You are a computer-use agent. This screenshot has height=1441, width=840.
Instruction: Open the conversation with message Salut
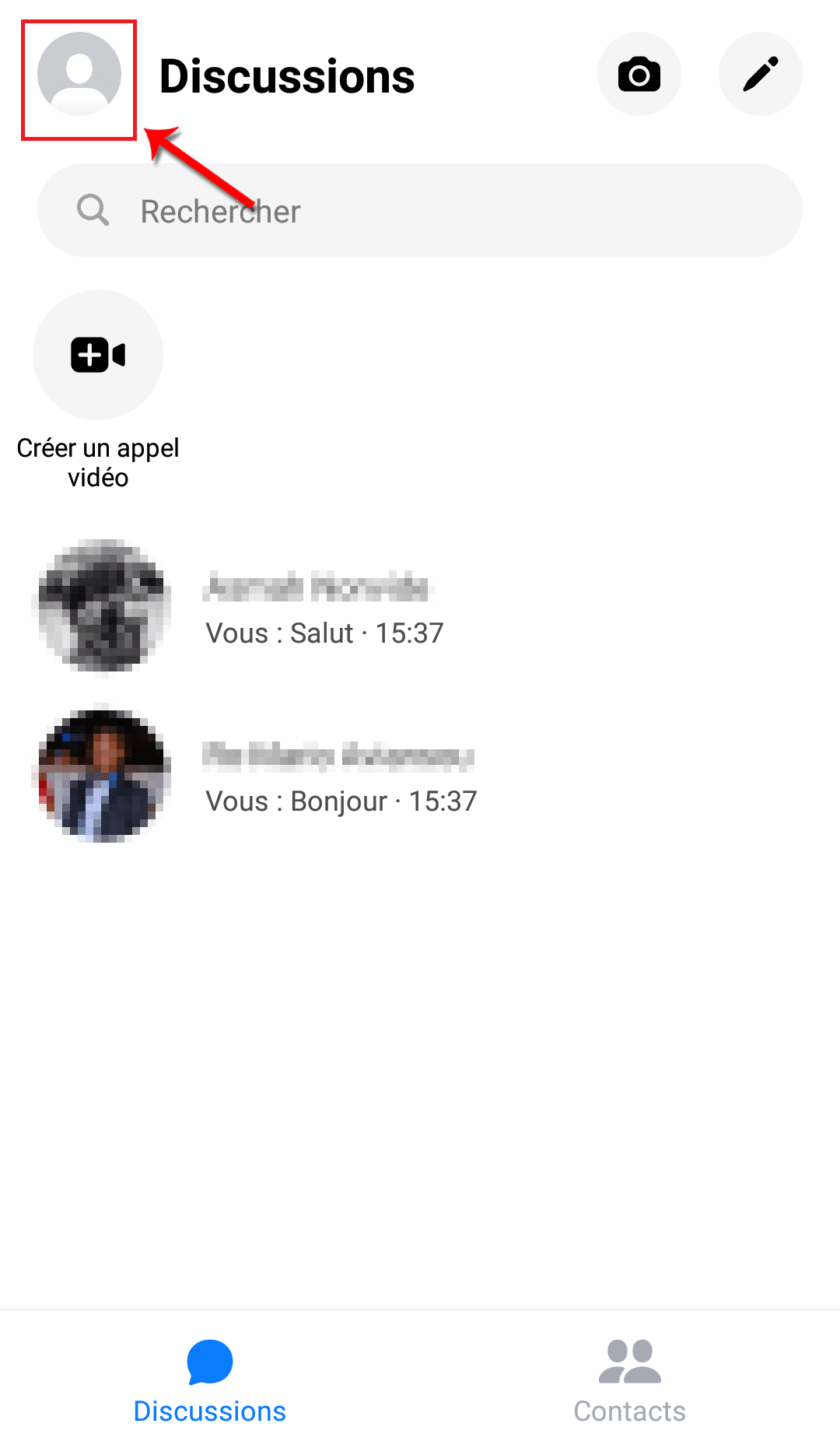click(420, 607)
